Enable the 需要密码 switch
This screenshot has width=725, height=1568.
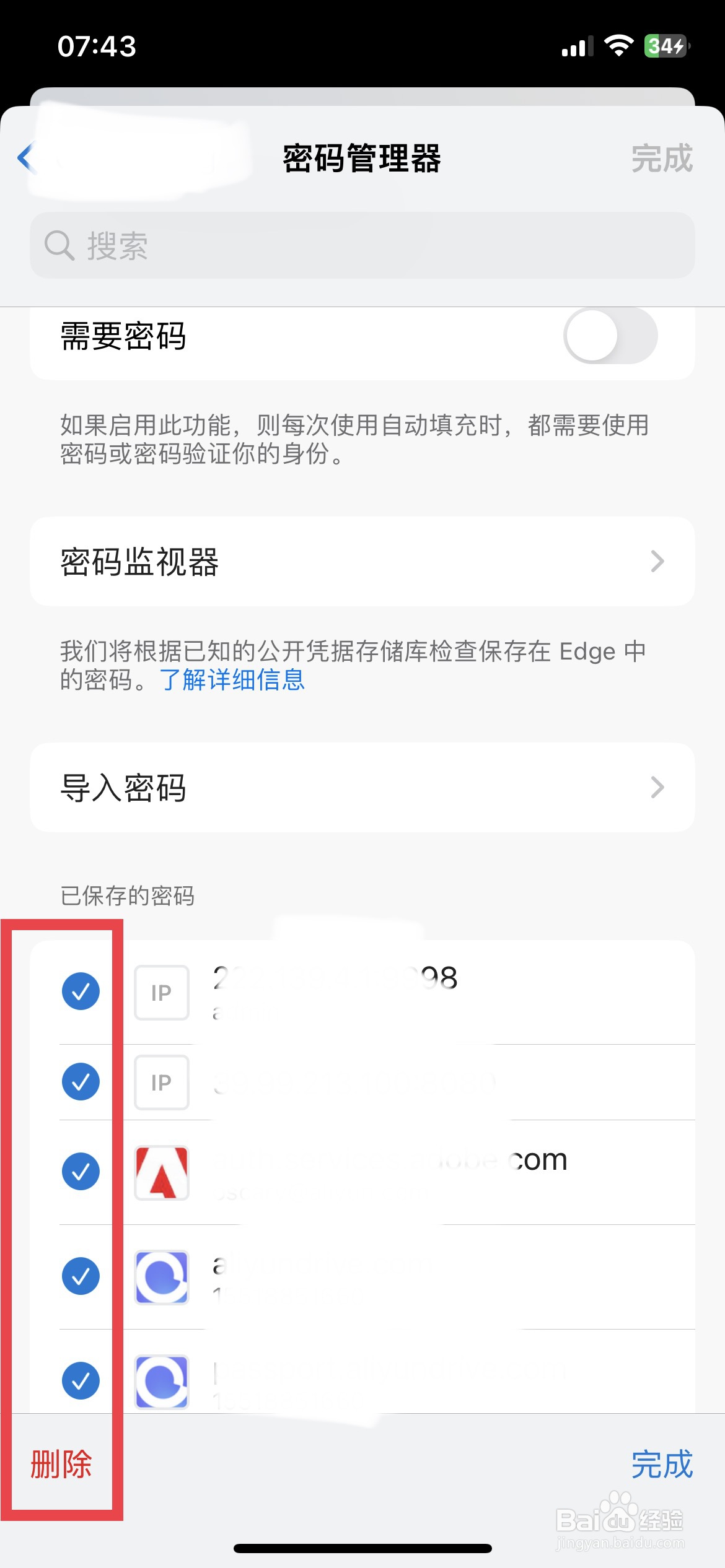point(610,335)
